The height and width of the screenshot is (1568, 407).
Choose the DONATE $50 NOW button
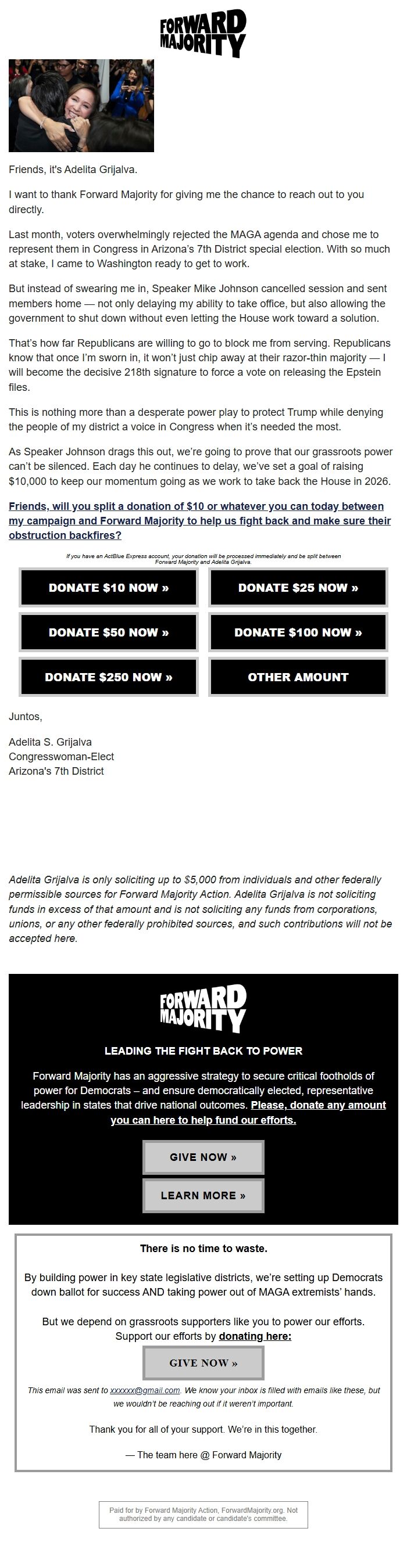(x=109, y=632)
